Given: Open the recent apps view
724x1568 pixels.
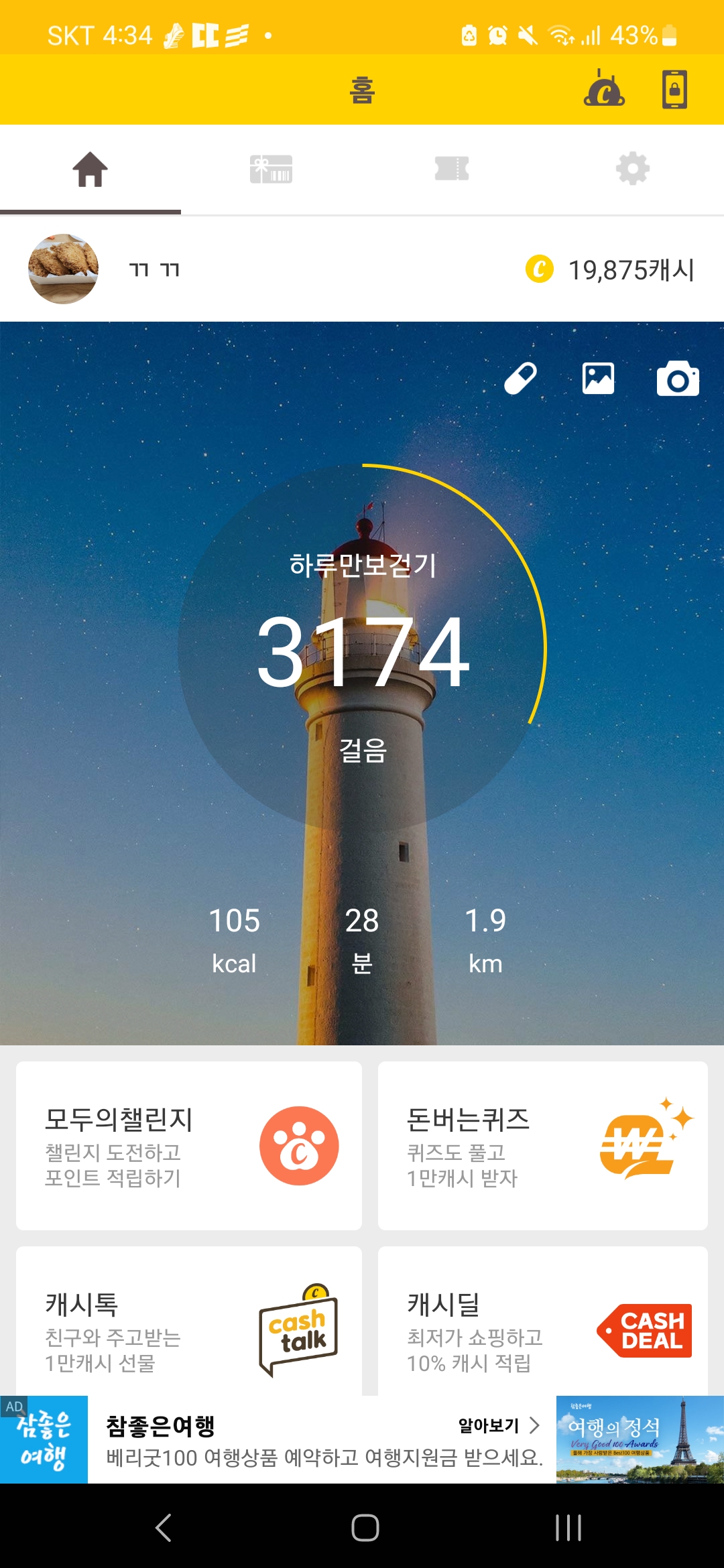Looking at the screenshot, I should [568, 1527].
